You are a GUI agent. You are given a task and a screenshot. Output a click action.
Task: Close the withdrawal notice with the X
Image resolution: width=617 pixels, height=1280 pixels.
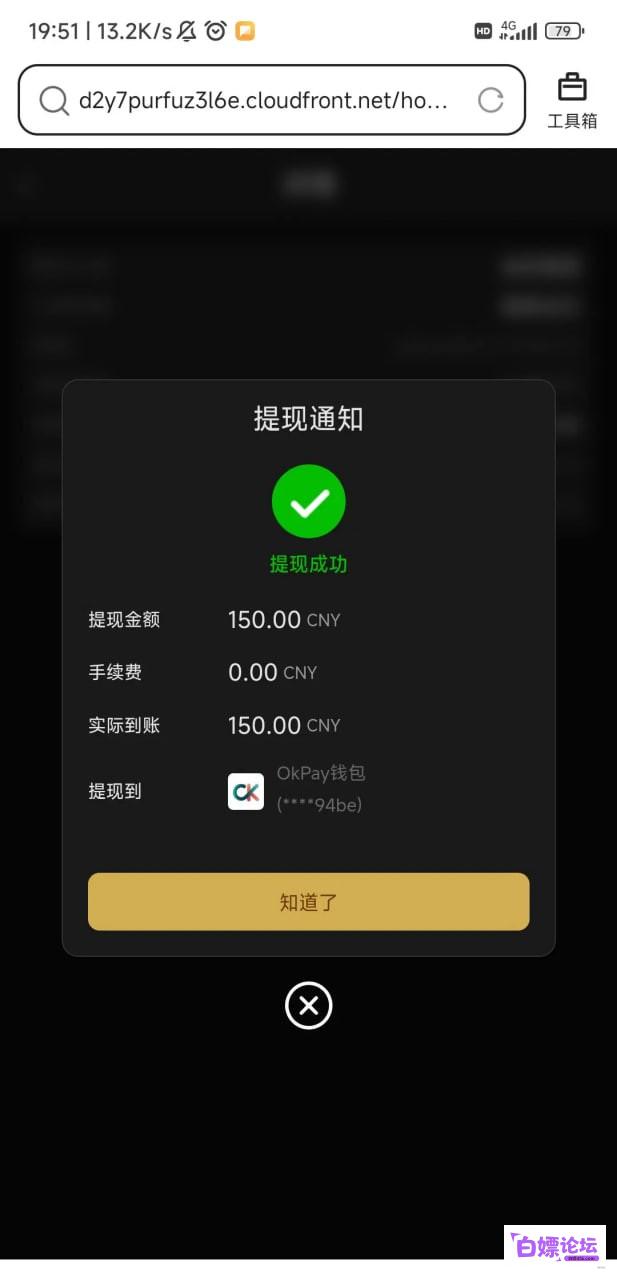coord(308,1005)
